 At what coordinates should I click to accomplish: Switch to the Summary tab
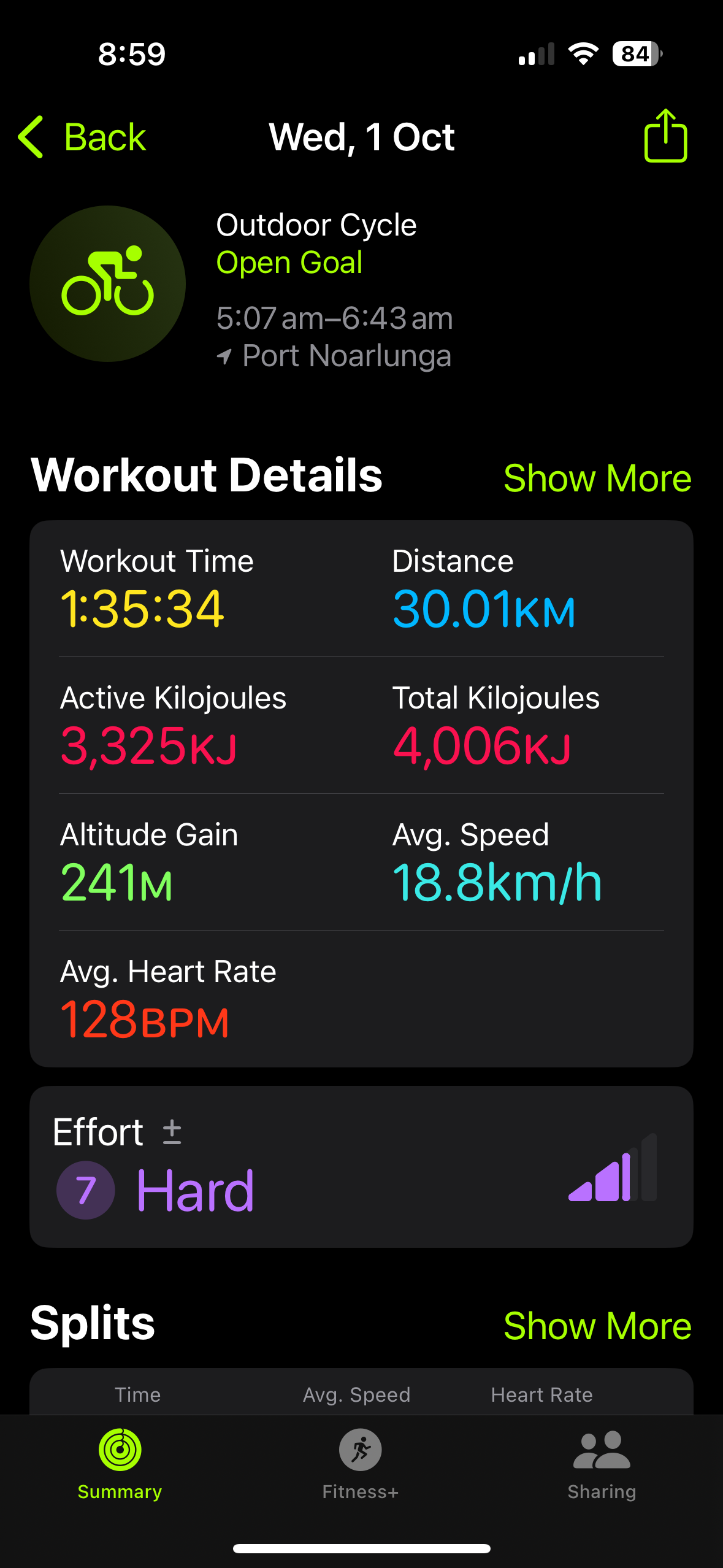pos(120,1464)
